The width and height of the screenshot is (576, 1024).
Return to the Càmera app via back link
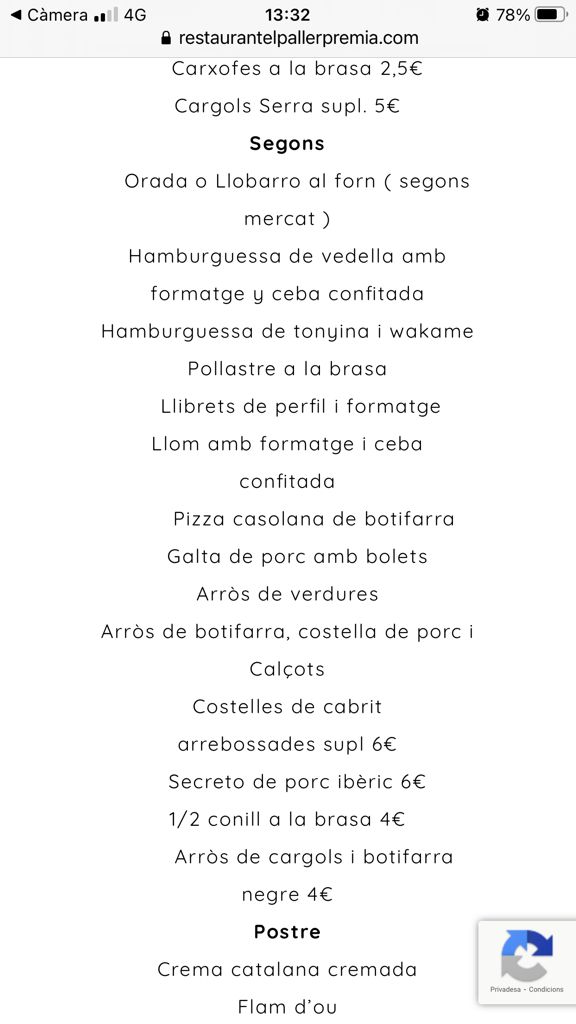47,14
